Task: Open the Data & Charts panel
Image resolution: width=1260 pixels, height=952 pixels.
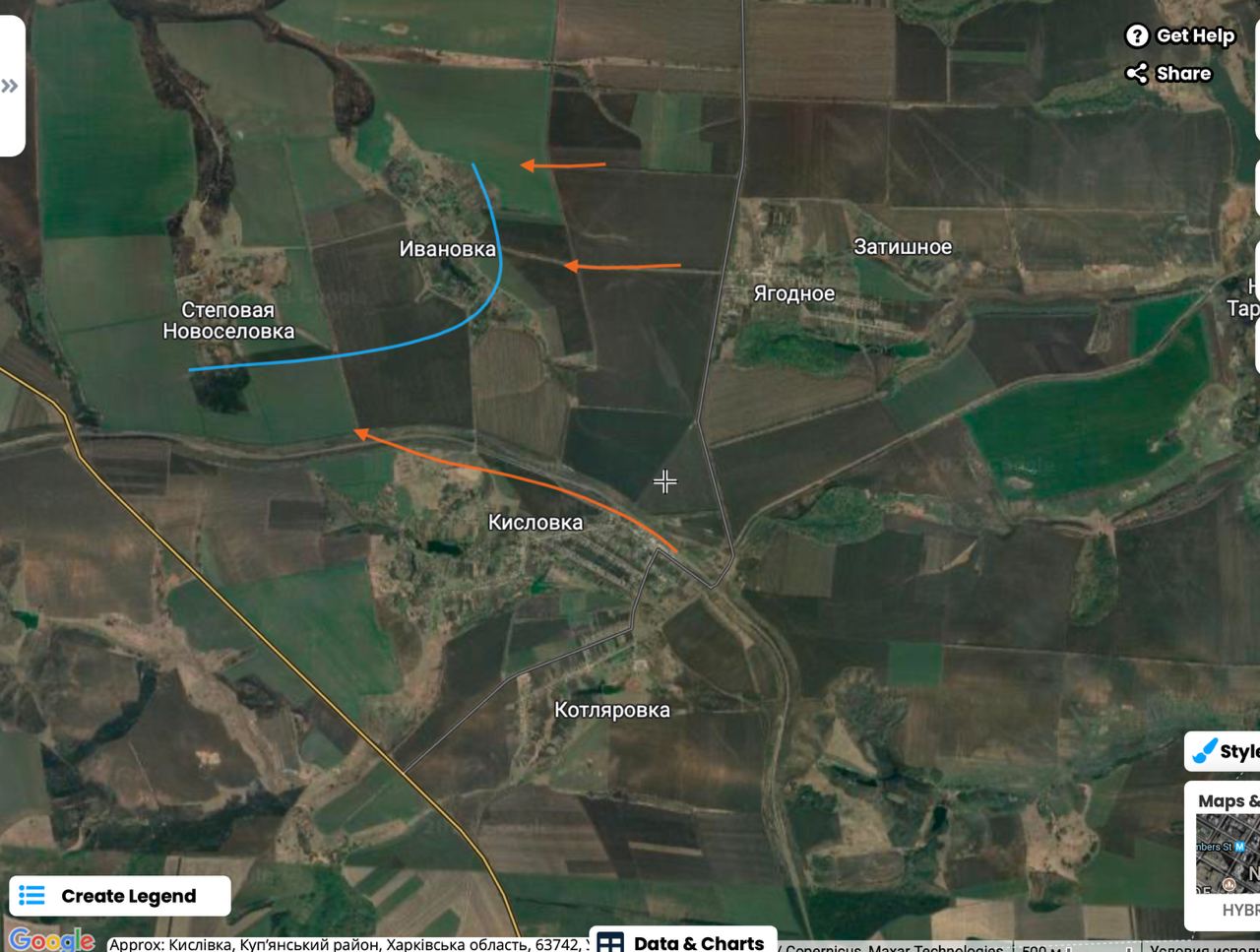Action: click(x=682, y=942)
